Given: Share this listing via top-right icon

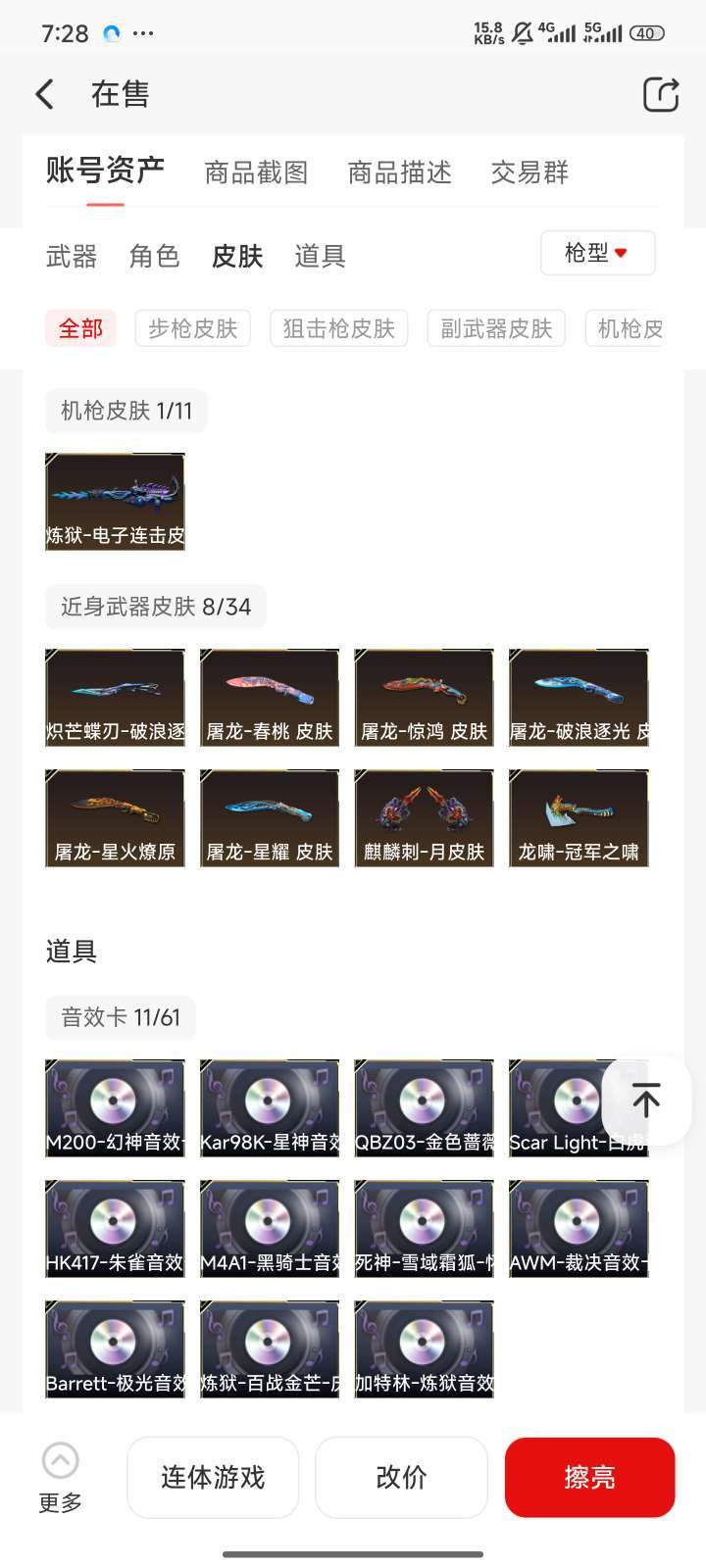Looking at the screenshot, I should pos(660,94).
